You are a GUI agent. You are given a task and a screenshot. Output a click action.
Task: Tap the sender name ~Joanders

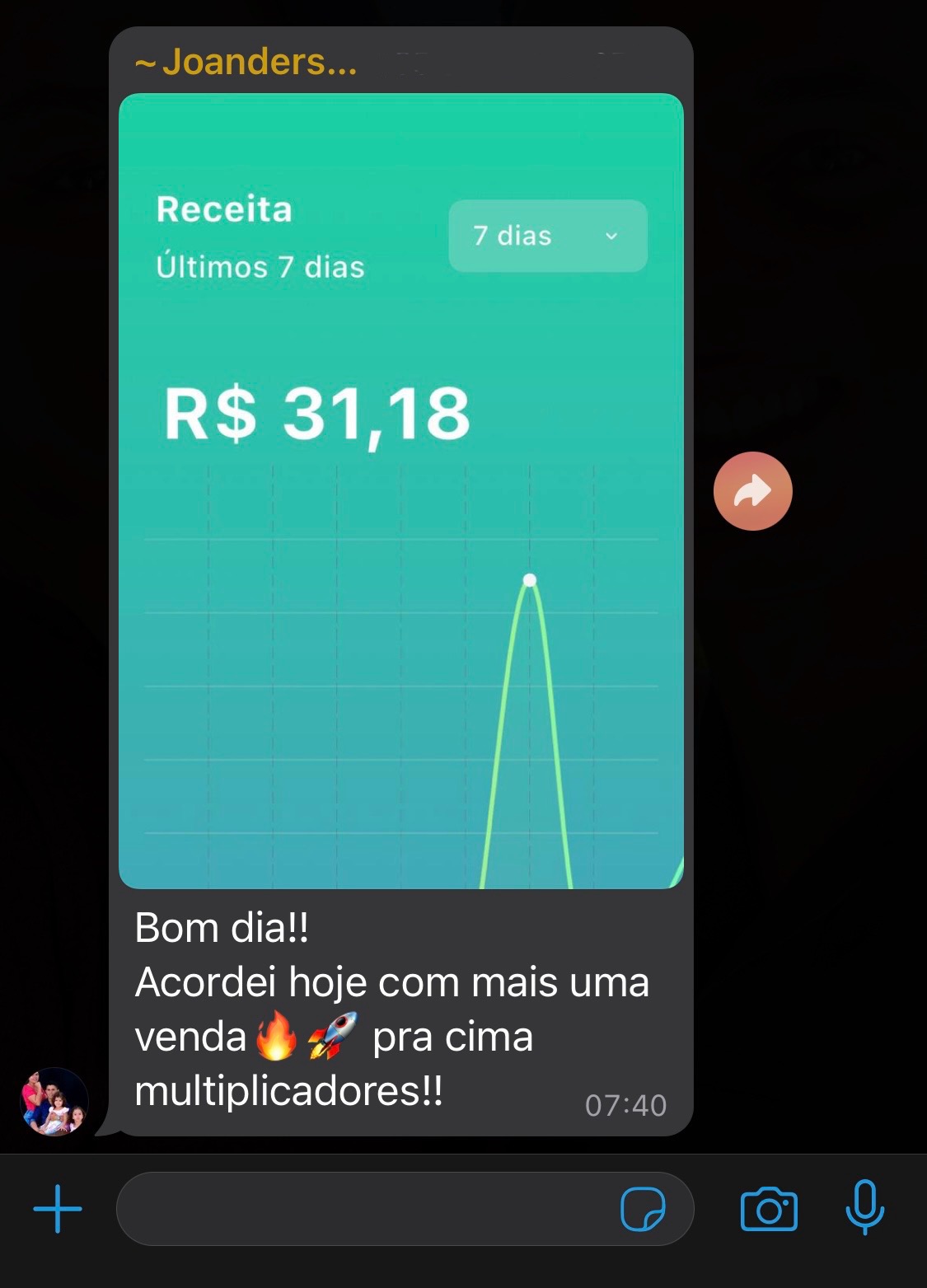(247, 62)
